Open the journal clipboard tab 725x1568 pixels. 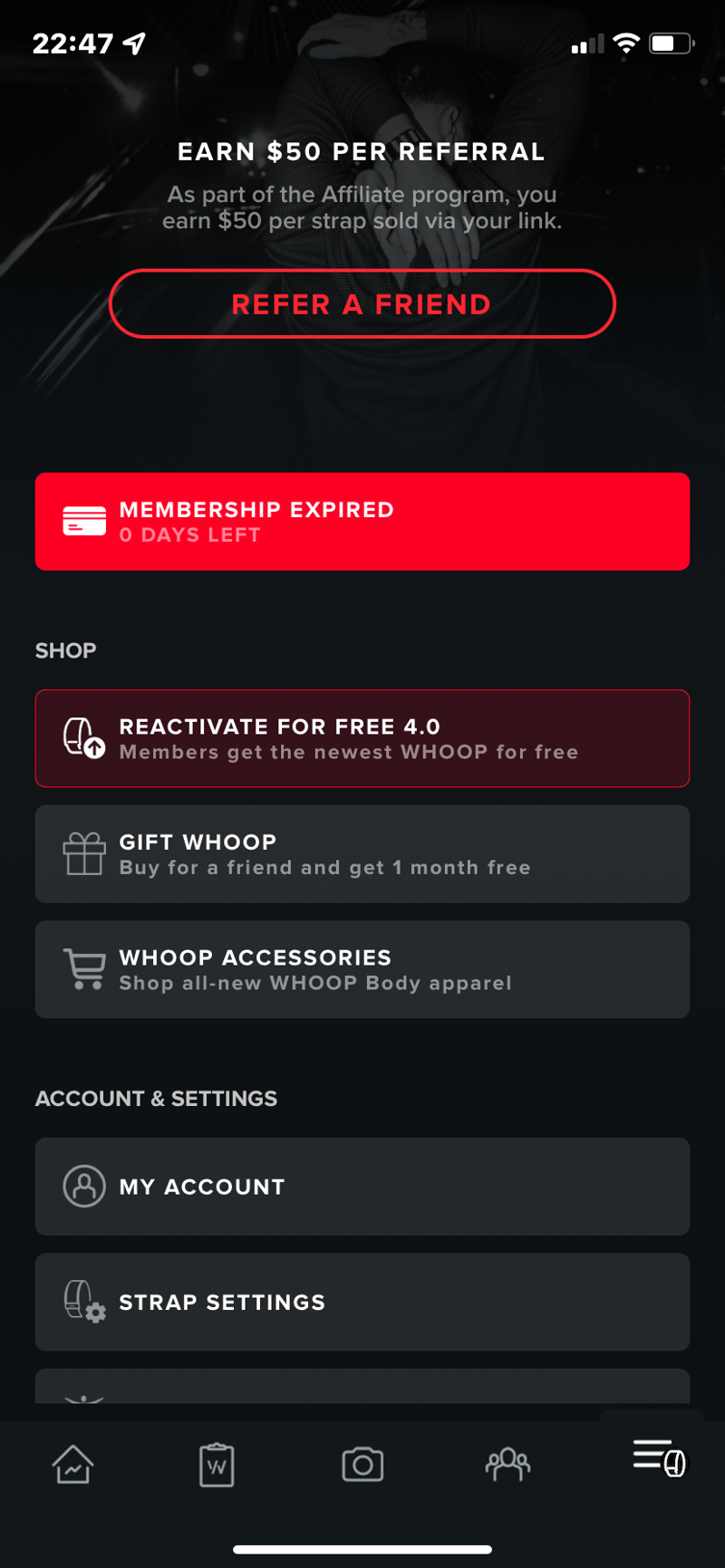pyautogui.click(x=217, y=1465)
